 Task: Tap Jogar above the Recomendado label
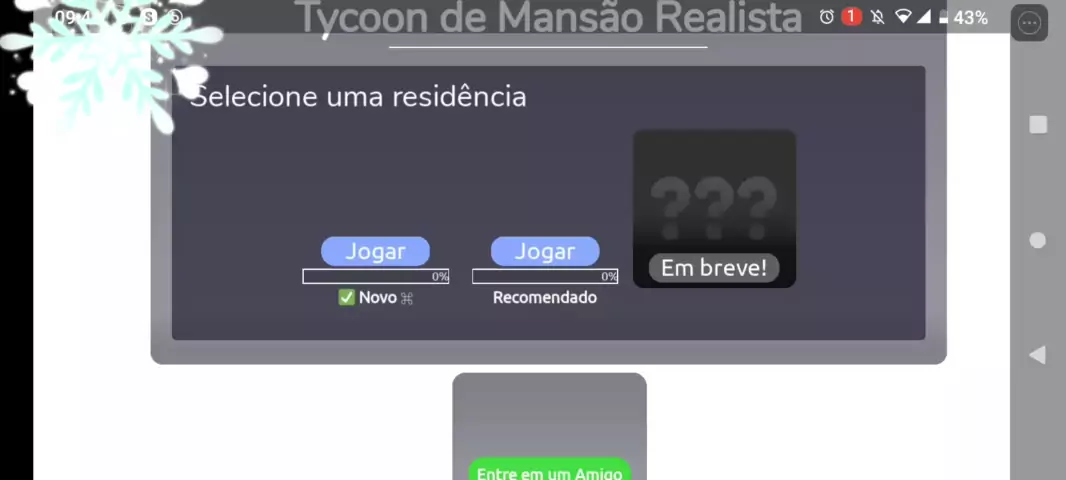coord(545,251)
